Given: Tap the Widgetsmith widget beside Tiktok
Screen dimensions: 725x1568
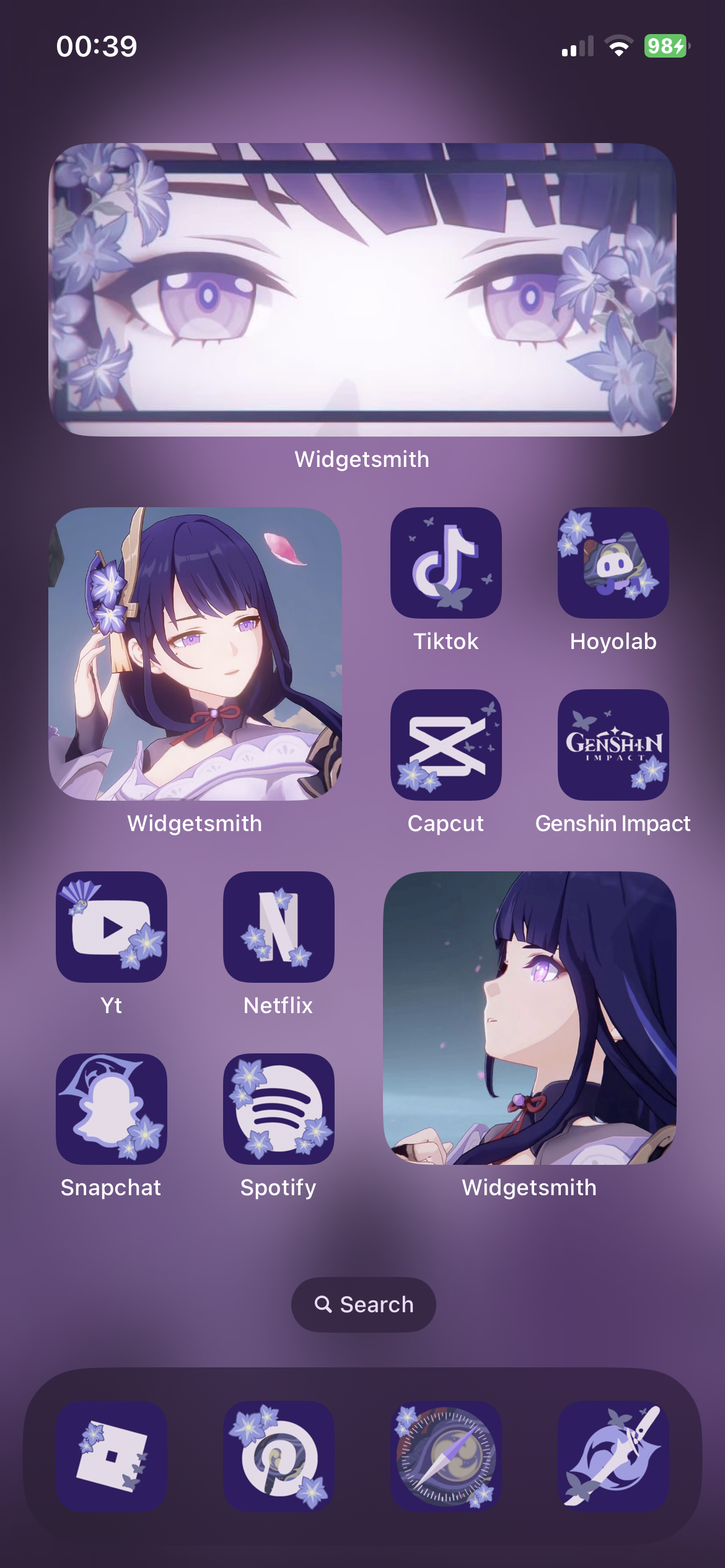Looking at the screenshot, I should click(195, 654).
